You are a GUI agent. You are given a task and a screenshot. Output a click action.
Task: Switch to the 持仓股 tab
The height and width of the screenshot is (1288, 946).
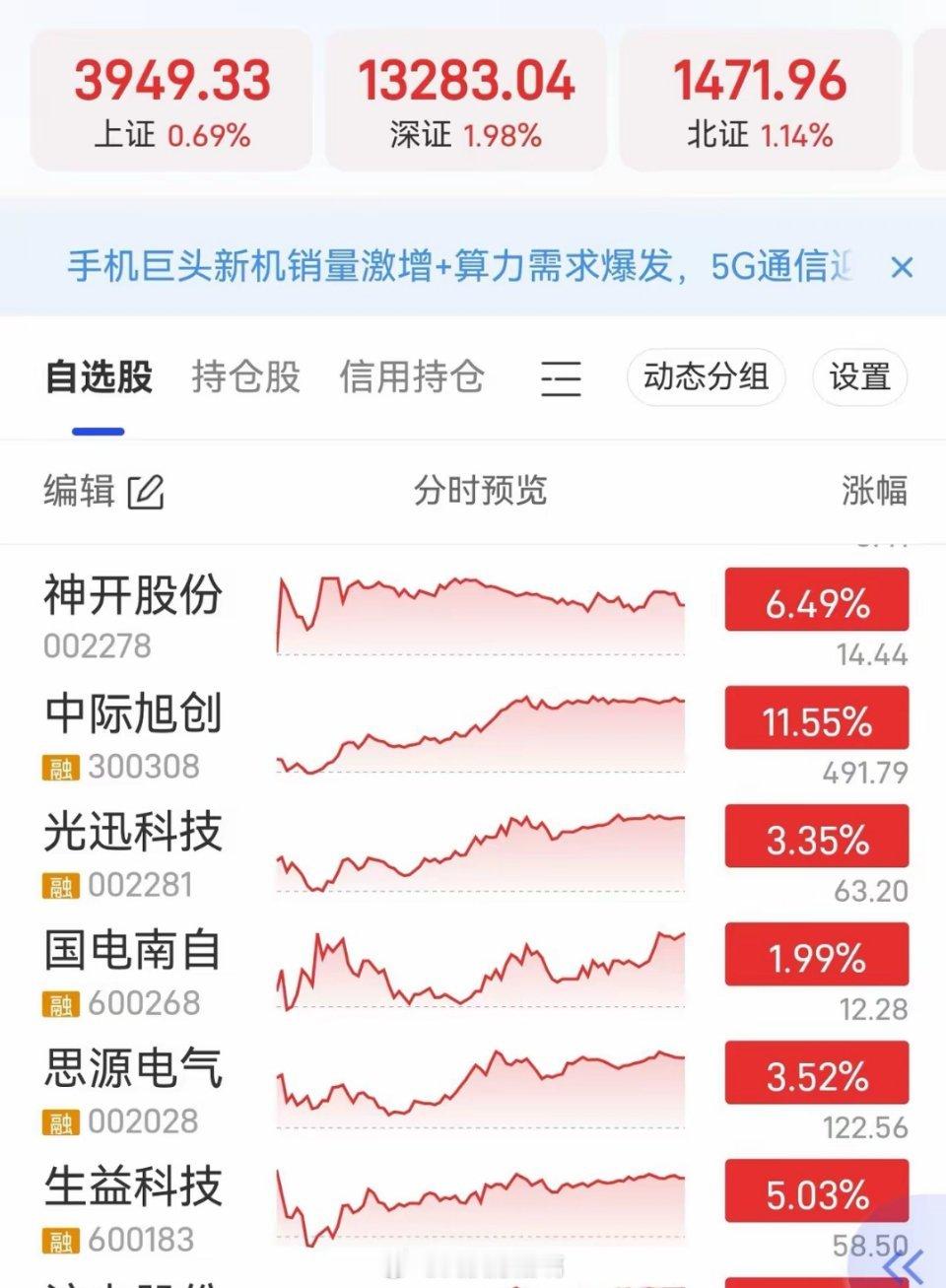click(x=245, y=376)
